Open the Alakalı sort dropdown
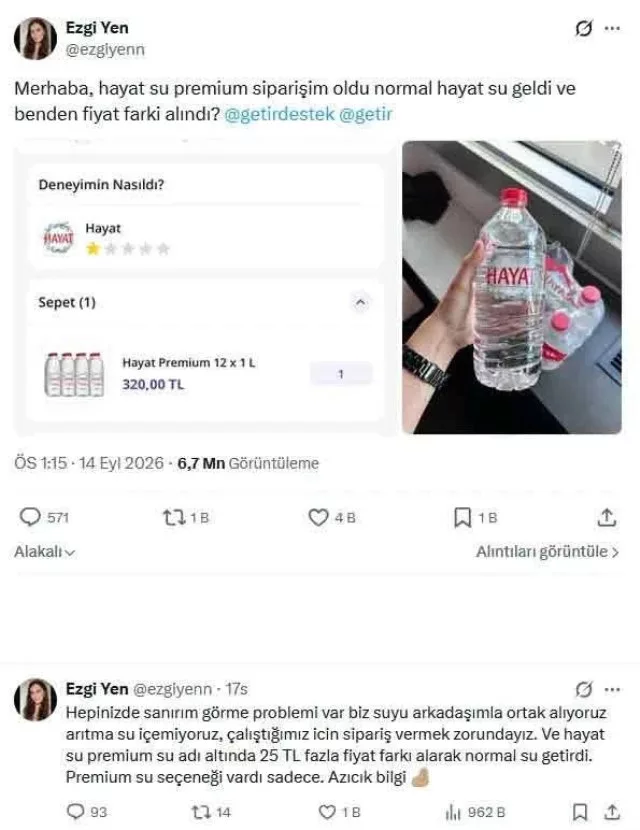 pos(44,552)
